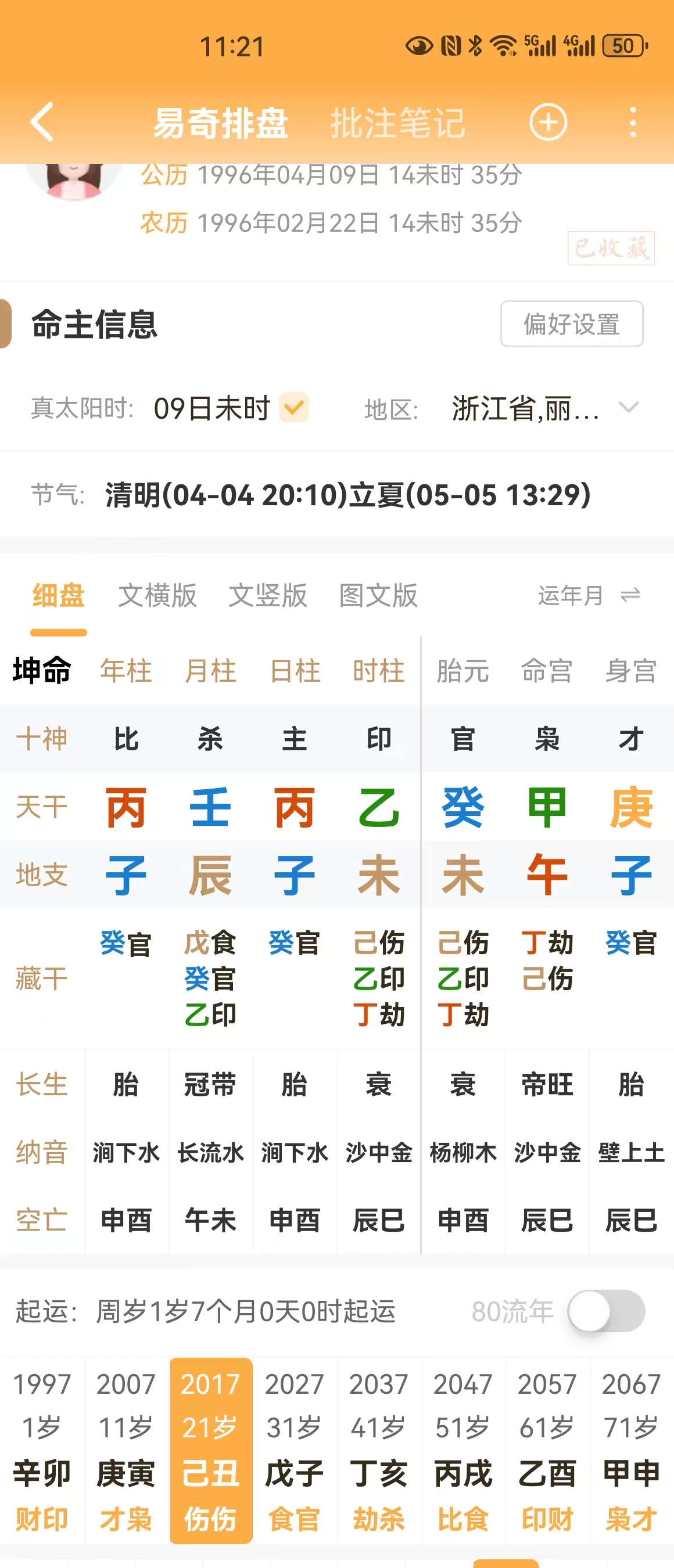674x1568 pixels.
Task: Tap the 运年月 switch button
Action: [588, 595]
